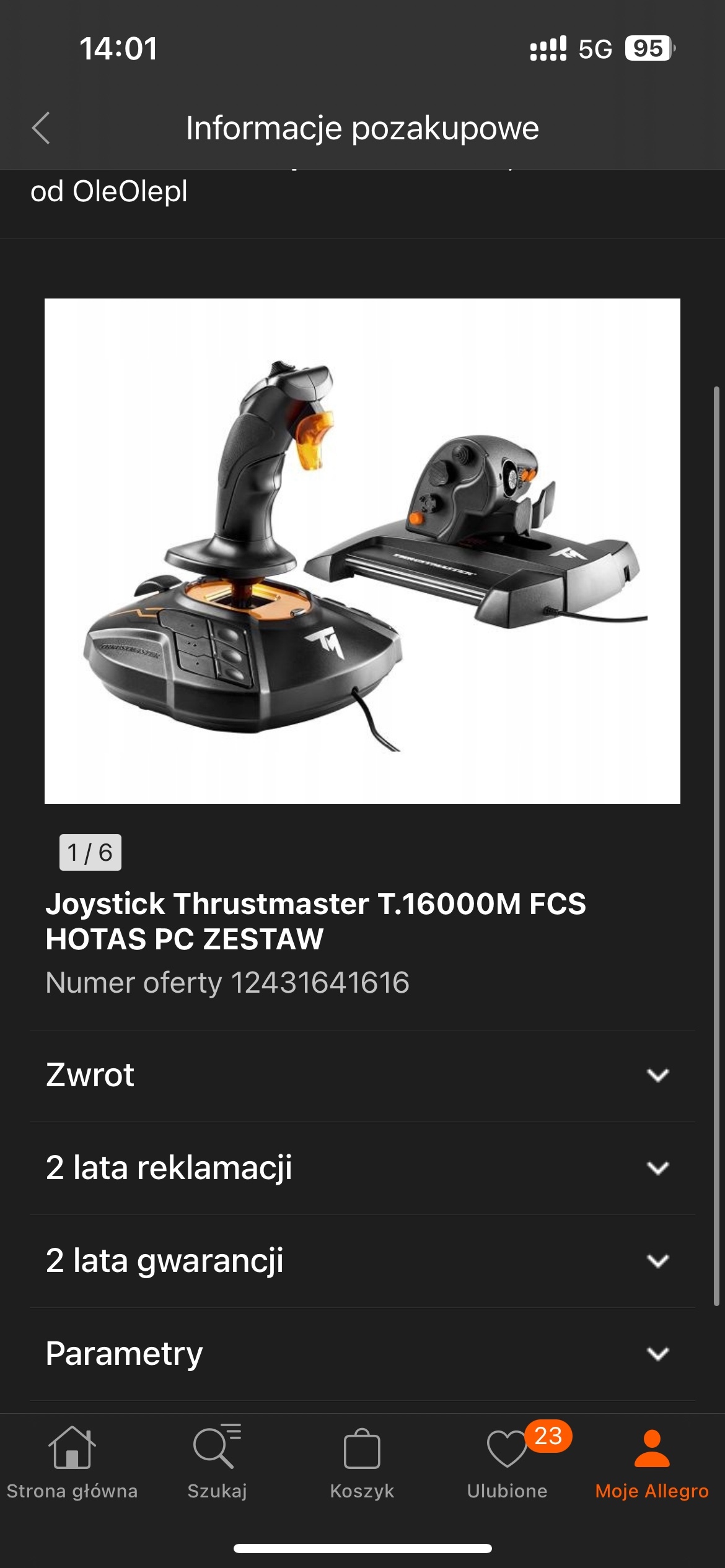Image resolution: width=725 pixels, height=1568 pixels.
Task: Open the Szukaj tab
Action: point(217,1463)
